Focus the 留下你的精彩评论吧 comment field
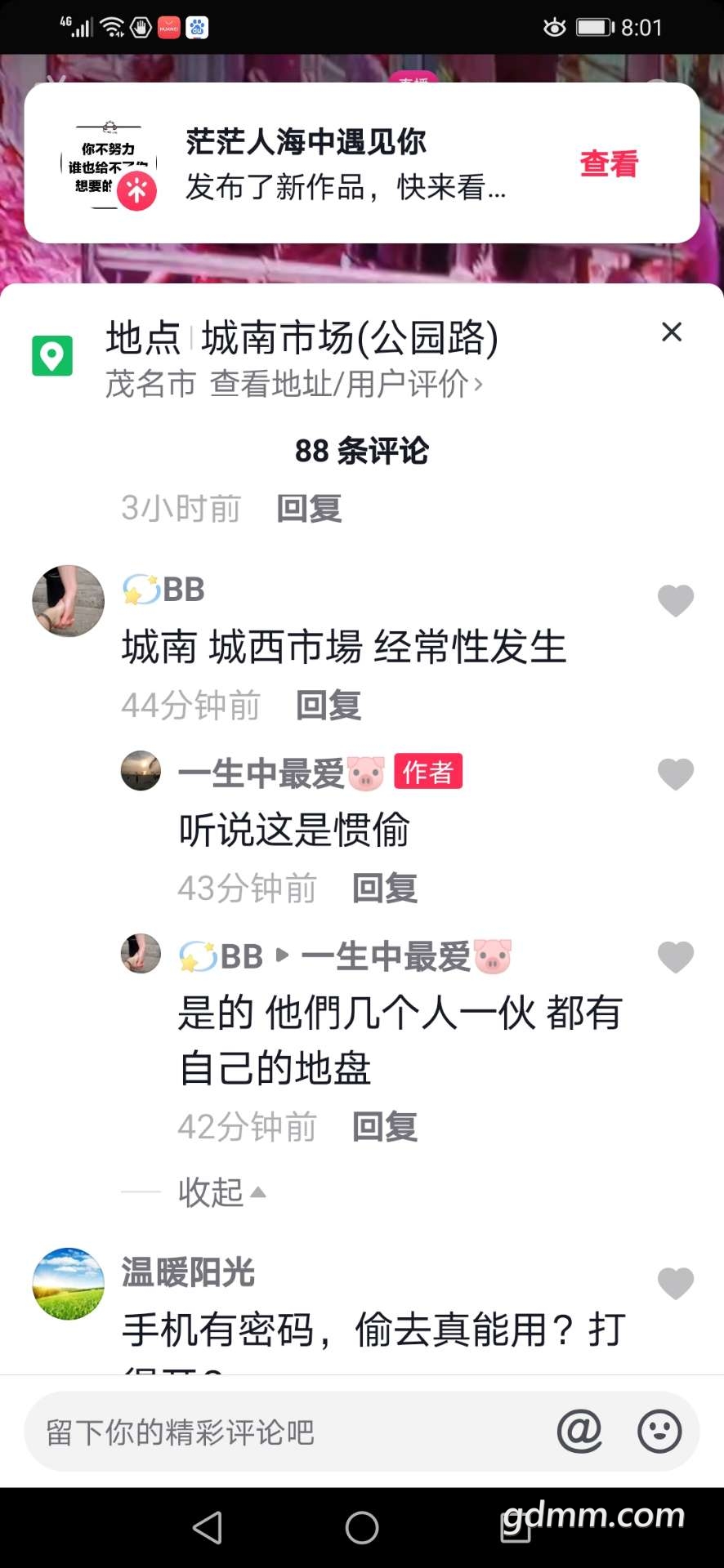This screenshot has height=1568, width=724. pyautogui.click(x=286, y=1432)
